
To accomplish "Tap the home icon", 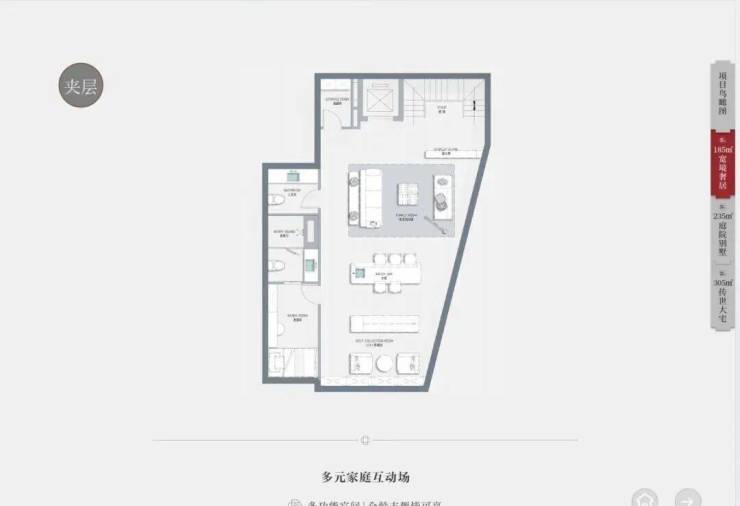I will coord(648,497).
